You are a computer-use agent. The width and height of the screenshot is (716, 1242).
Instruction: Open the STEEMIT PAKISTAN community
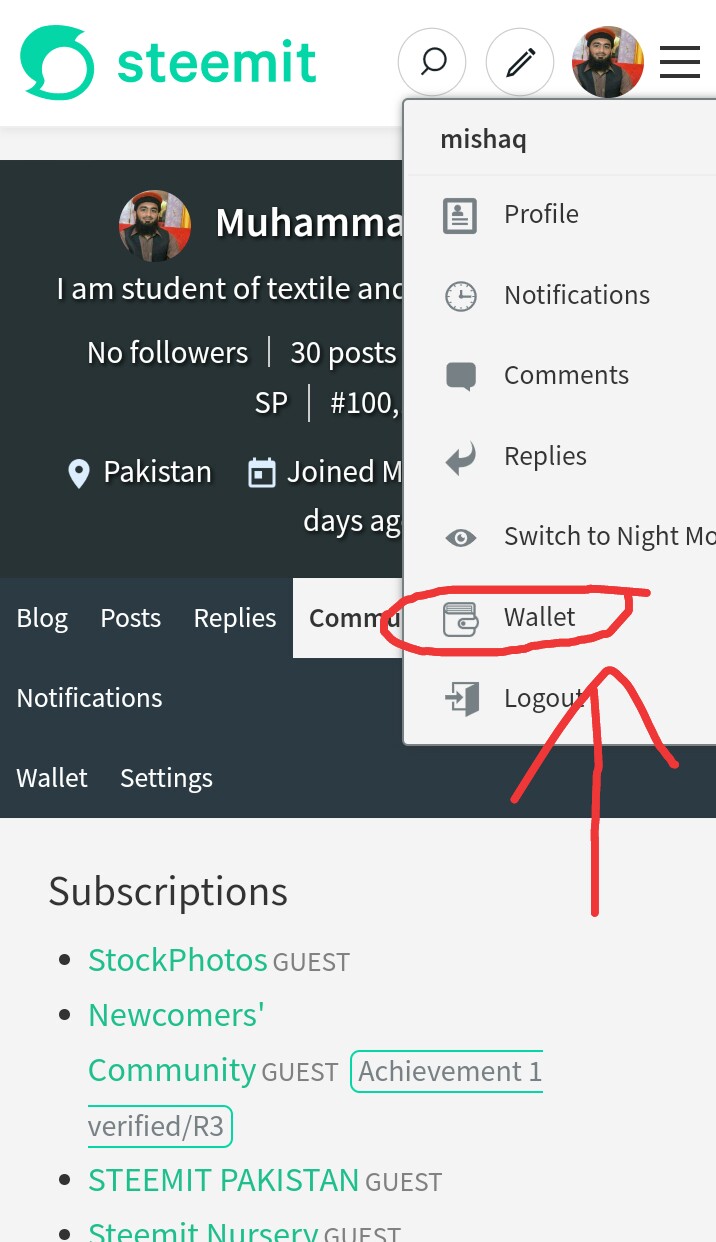[223, 1180]
